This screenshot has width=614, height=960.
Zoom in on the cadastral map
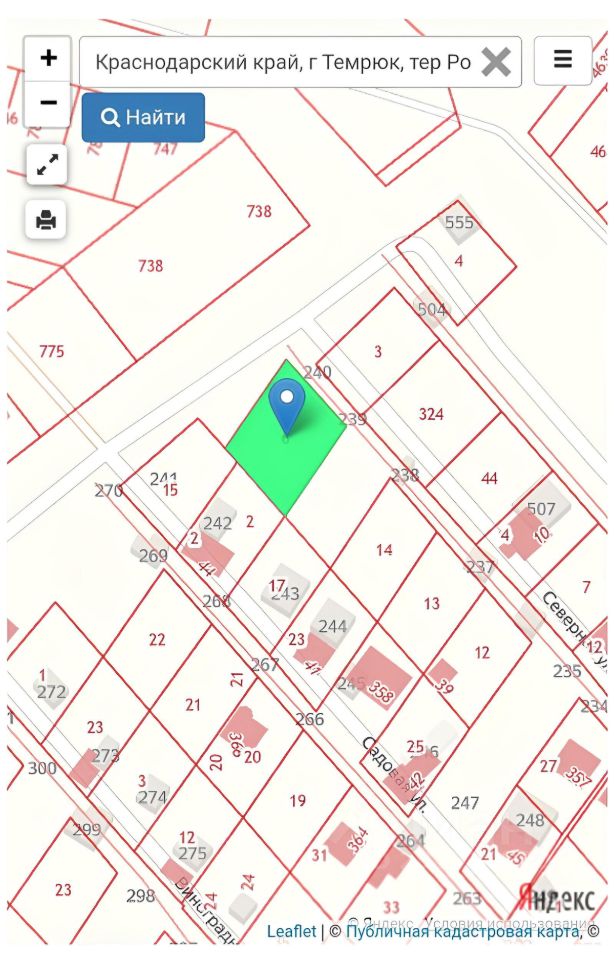coord(48,59)
